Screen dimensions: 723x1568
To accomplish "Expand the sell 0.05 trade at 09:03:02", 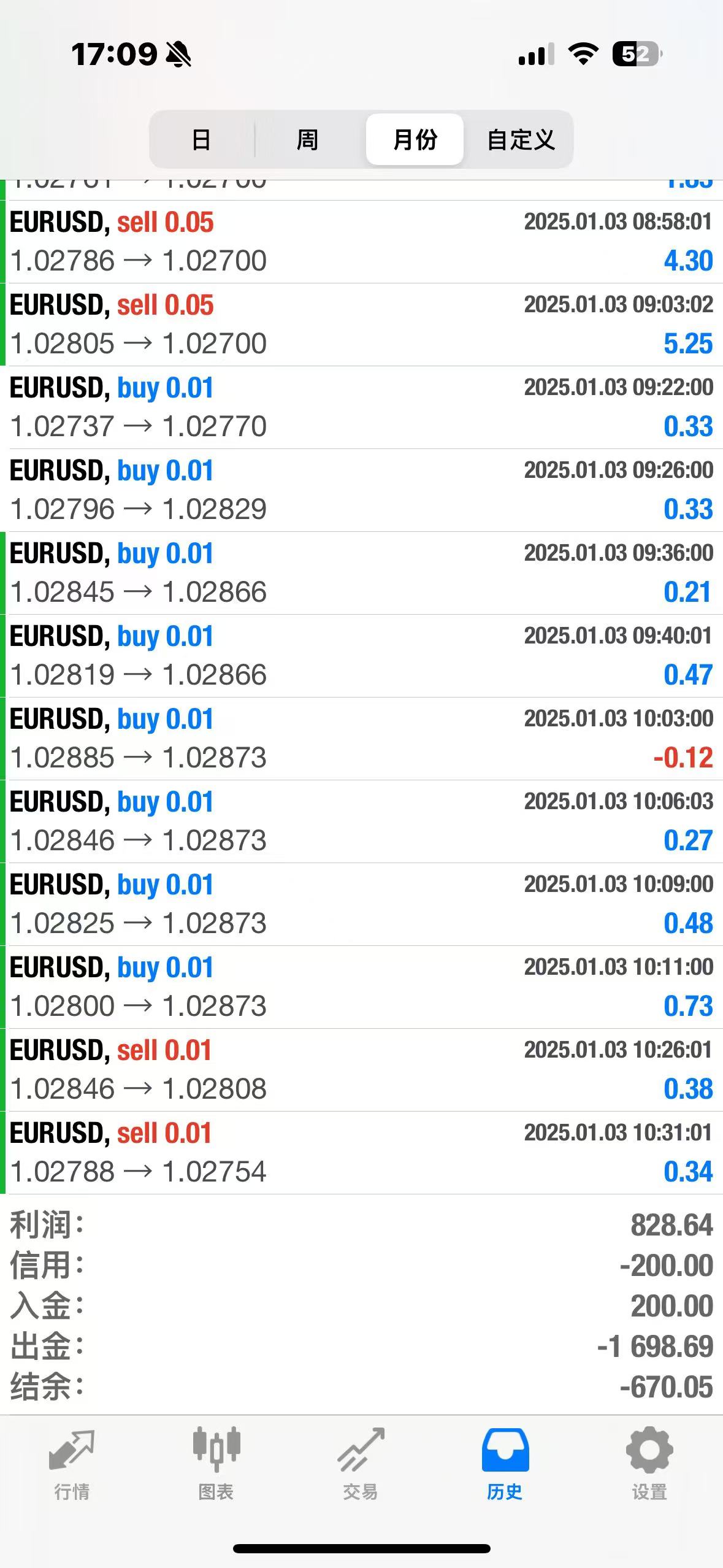I will click(361, 325).
